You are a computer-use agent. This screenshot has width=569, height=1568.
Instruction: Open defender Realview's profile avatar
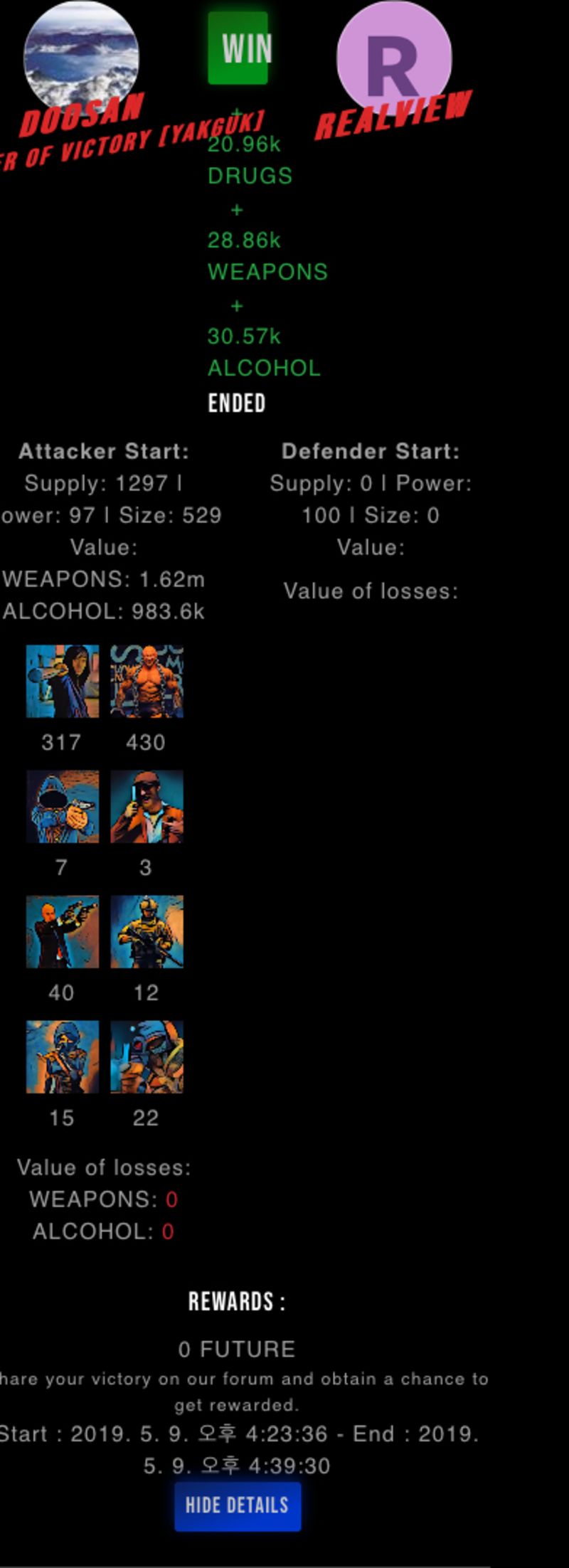pos(393,55)
